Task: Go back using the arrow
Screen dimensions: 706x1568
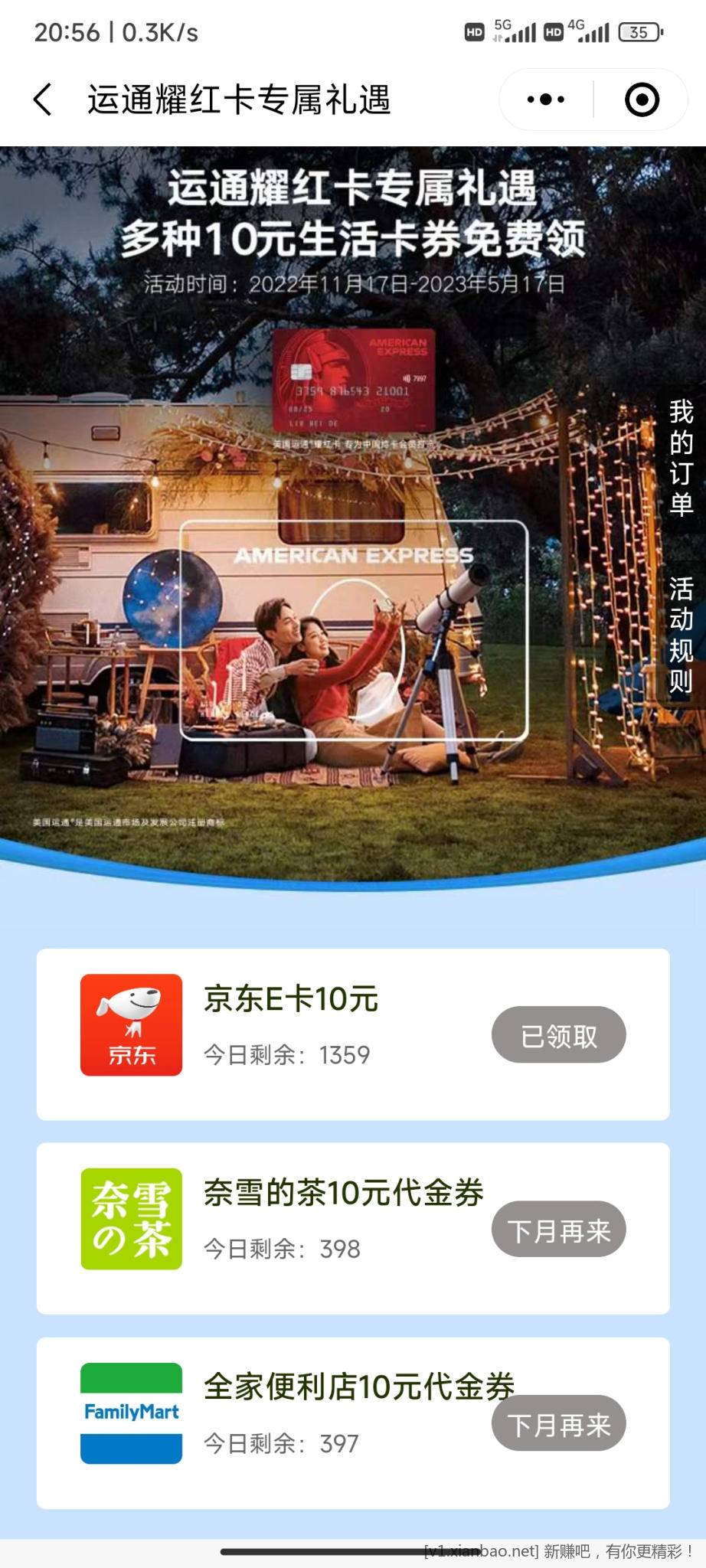Action: click(x=44, y=100)
